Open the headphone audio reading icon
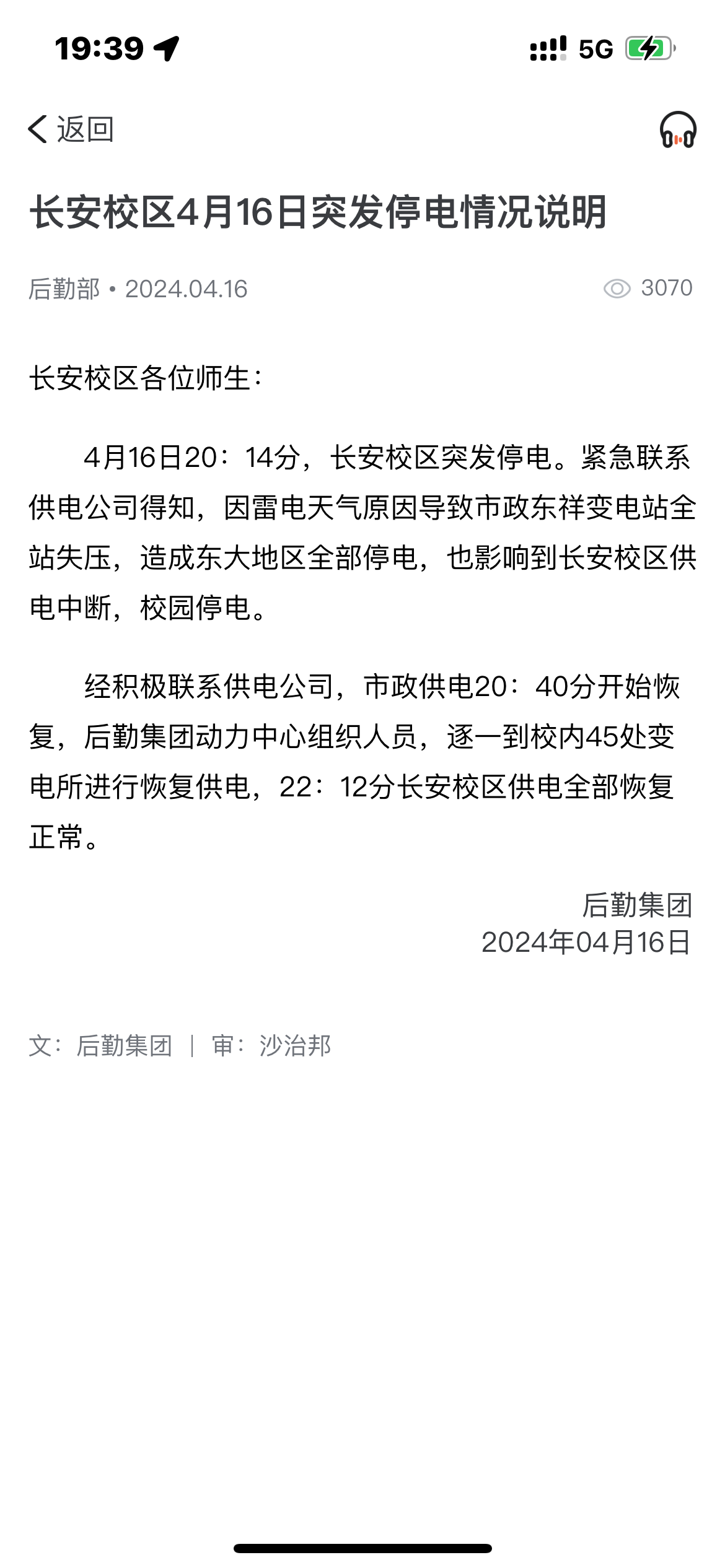725x1568 pixels. (x=678, y=129)
